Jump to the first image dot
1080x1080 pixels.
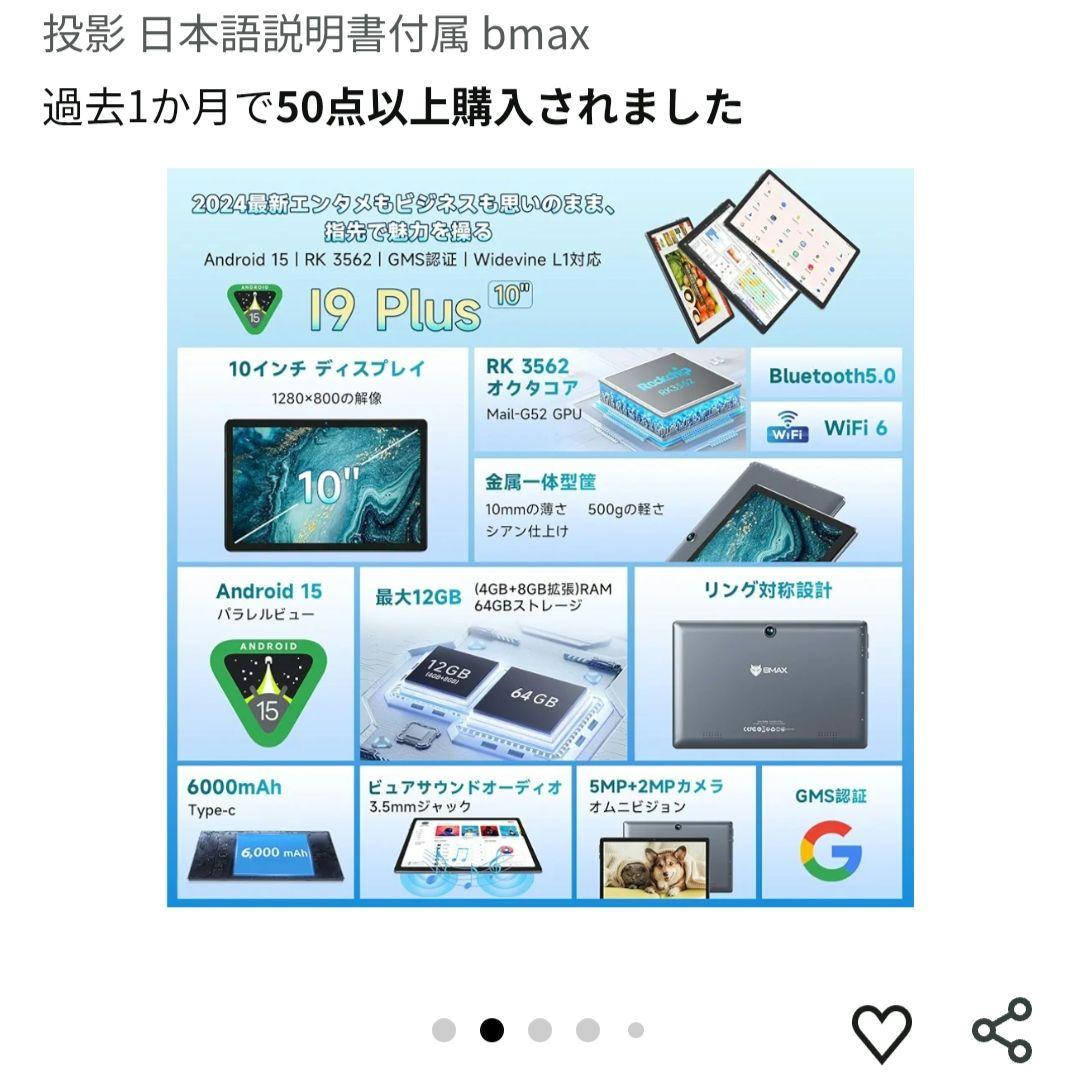[x=444, y=1030]
